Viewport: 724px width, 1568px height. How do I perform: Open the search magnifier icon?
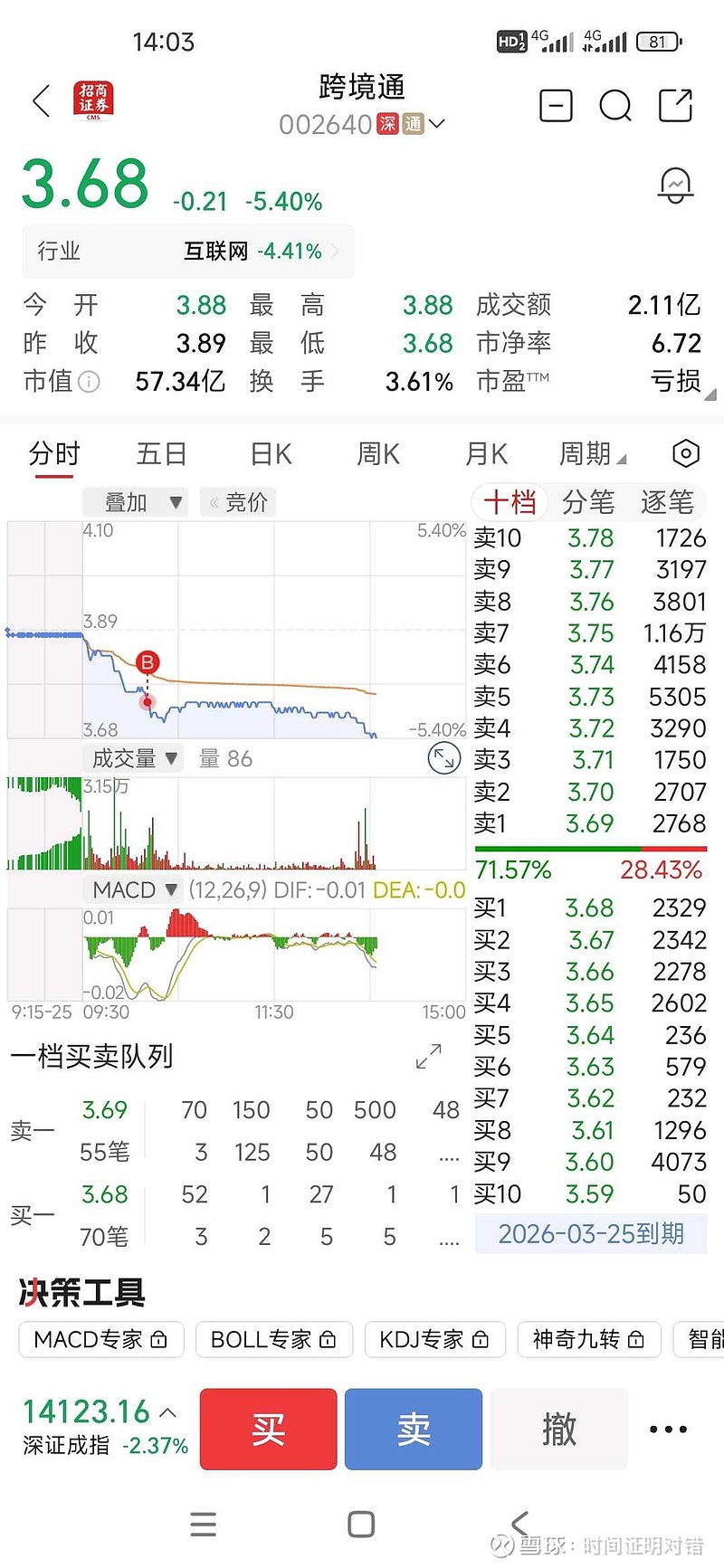(x=615, y=106)
